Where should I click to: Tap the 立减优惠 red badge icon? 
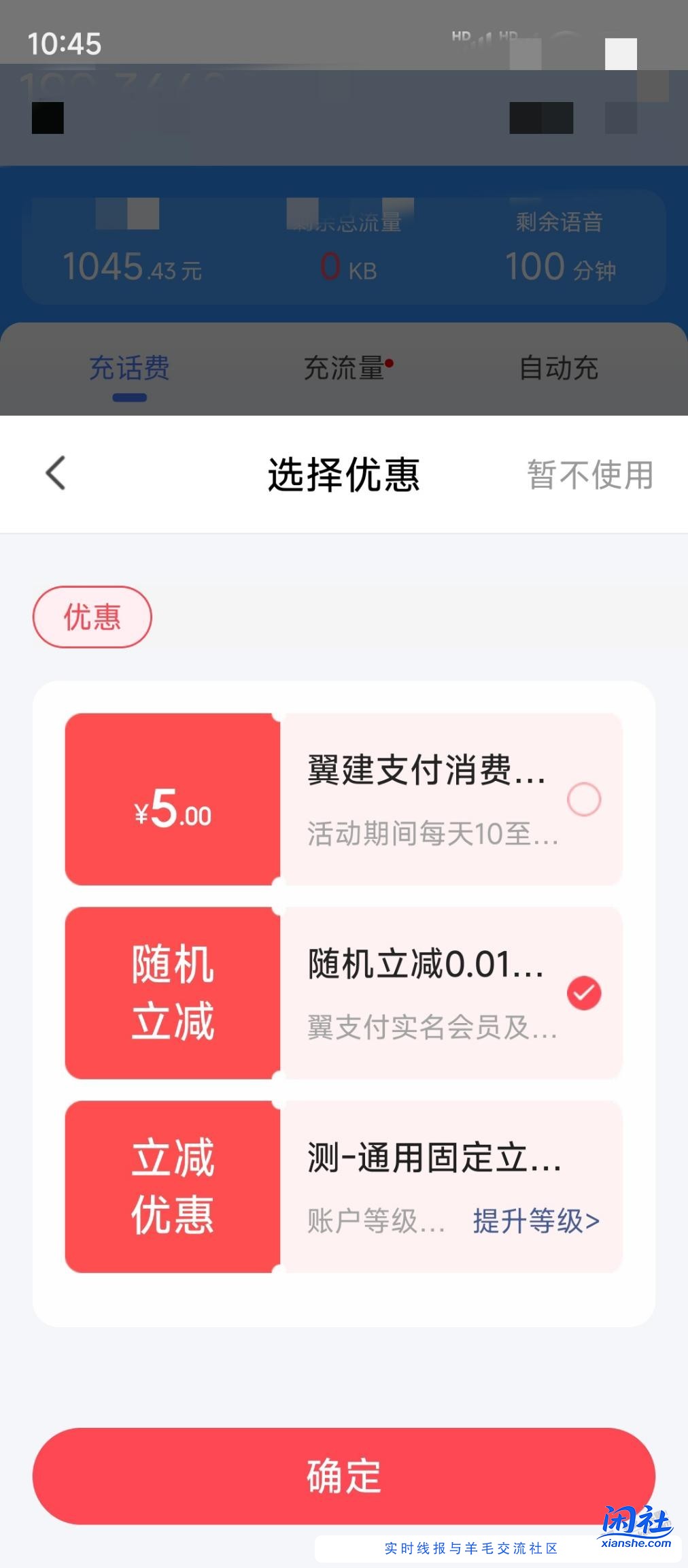(x=172, y=1187)
